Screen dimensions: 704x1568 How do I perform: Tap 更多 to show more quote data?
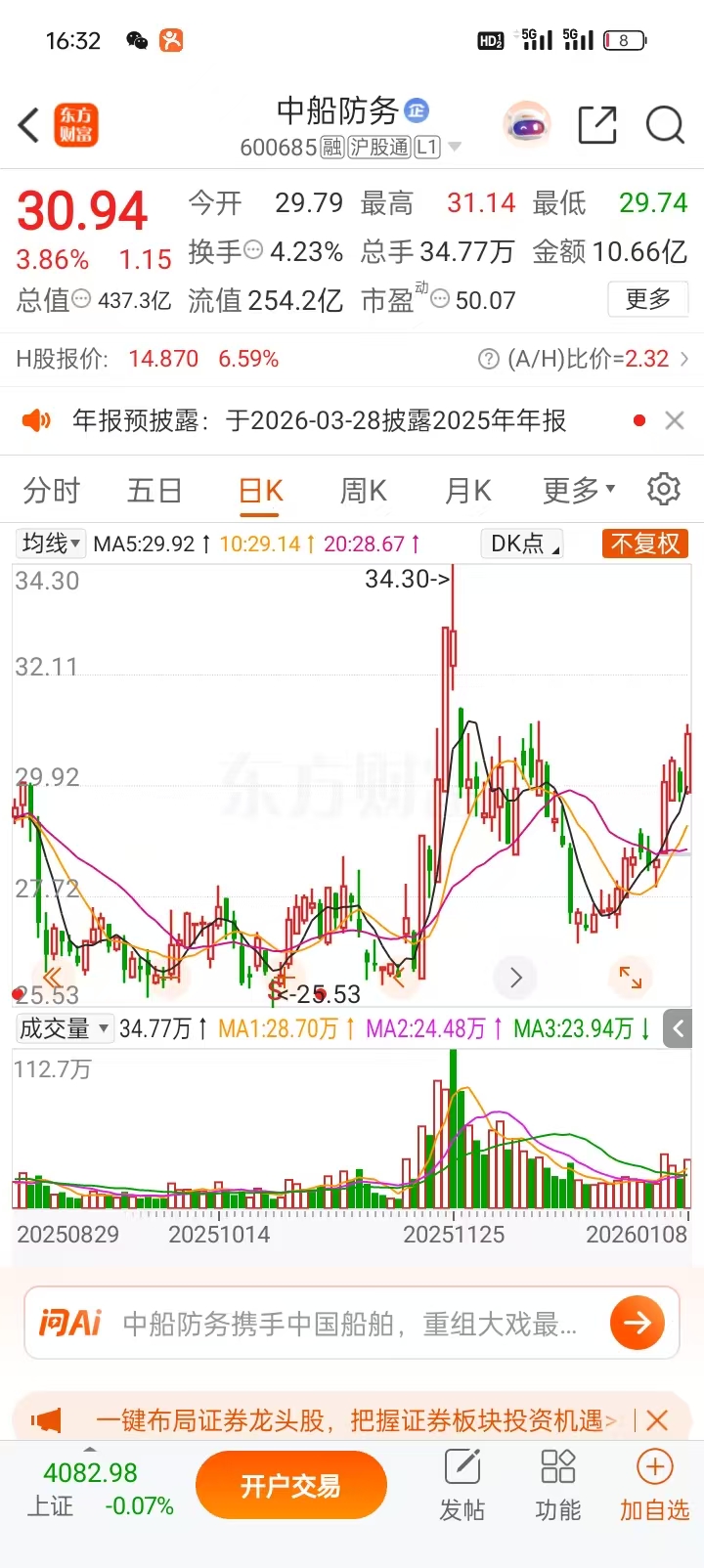click(x=647, y=299)
